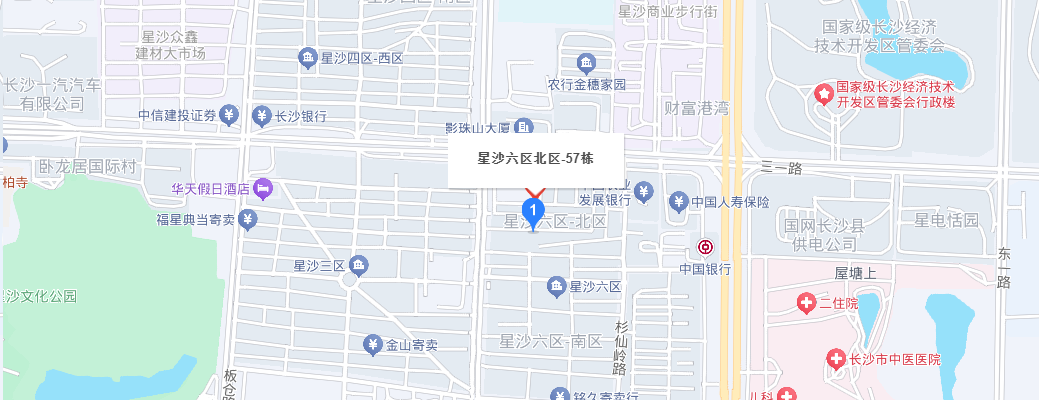1039x400 pixels.
Task: Select the 中国银行 marker on the map
Action: [x=705, y=247]
